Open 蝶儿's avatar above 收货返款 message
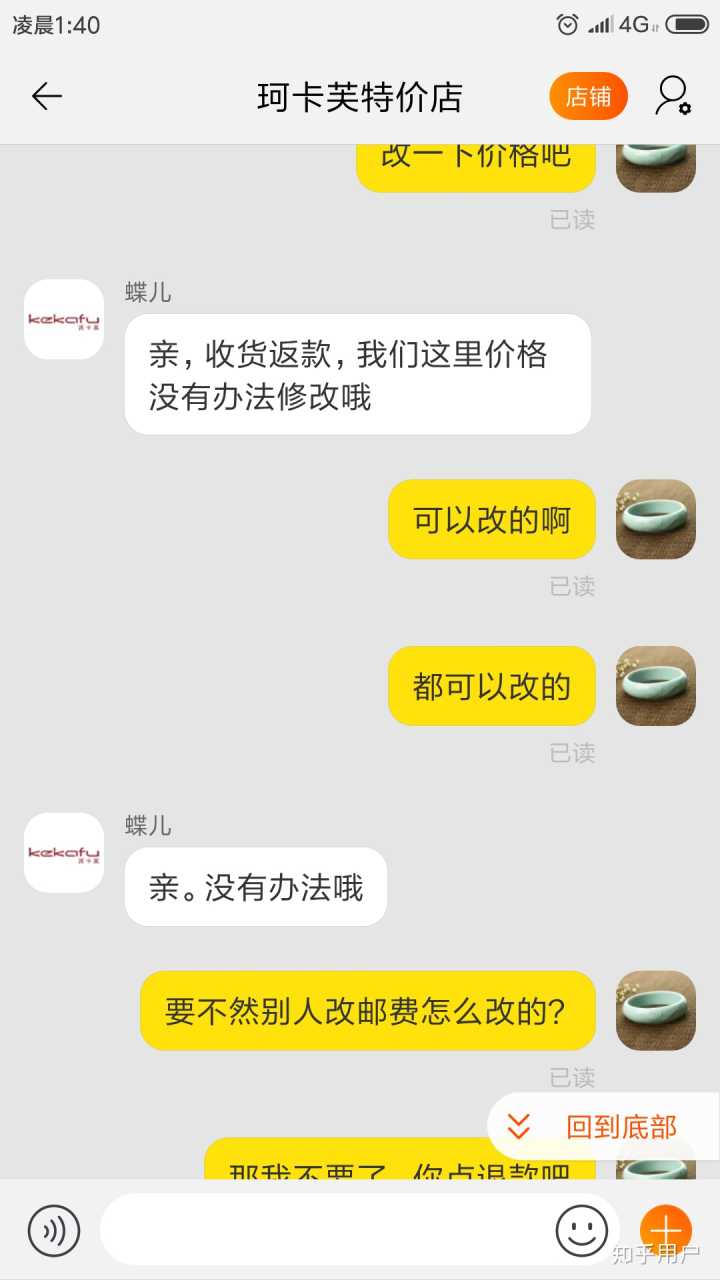The width and height of the screenshot is (720, 1280). 64,319
